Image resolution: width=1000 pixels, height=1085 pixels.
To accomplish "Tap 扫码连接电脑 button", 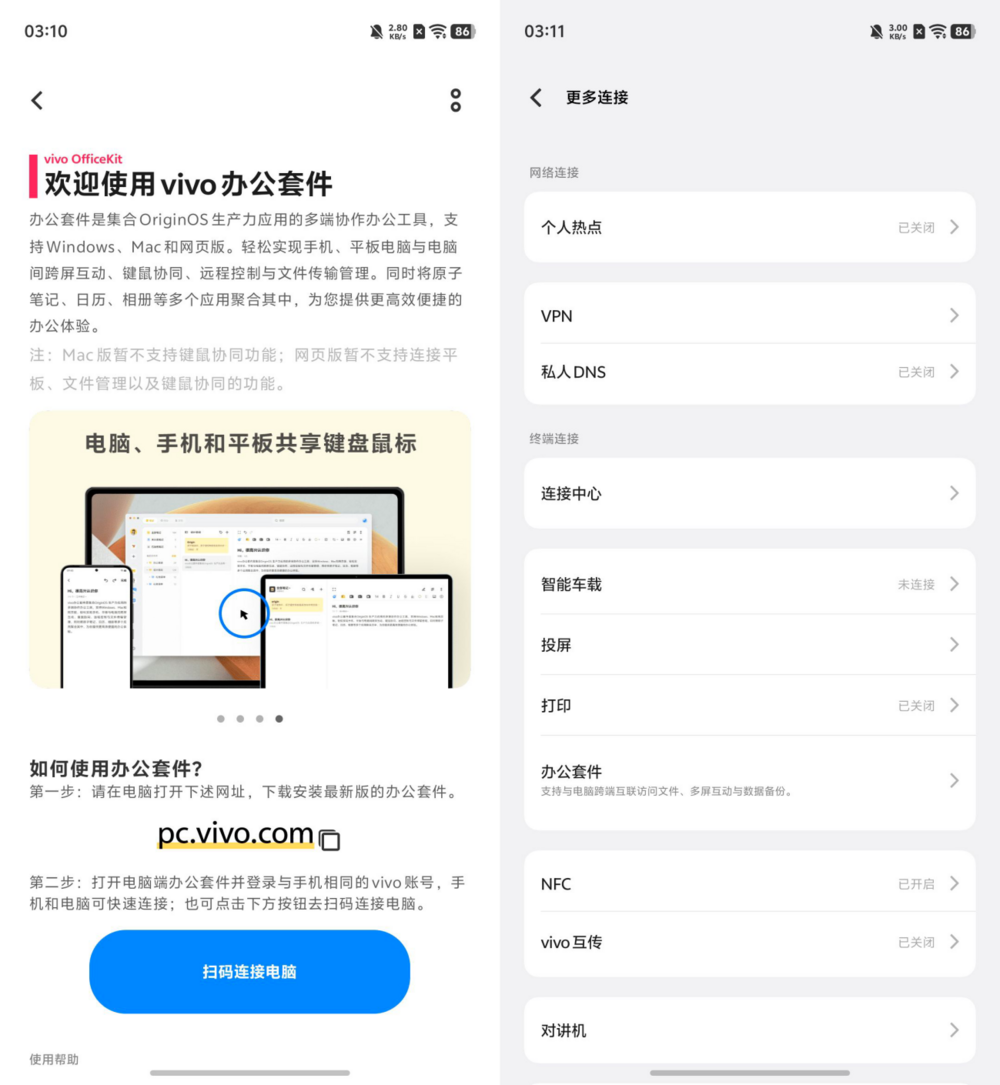I will 249,971.
